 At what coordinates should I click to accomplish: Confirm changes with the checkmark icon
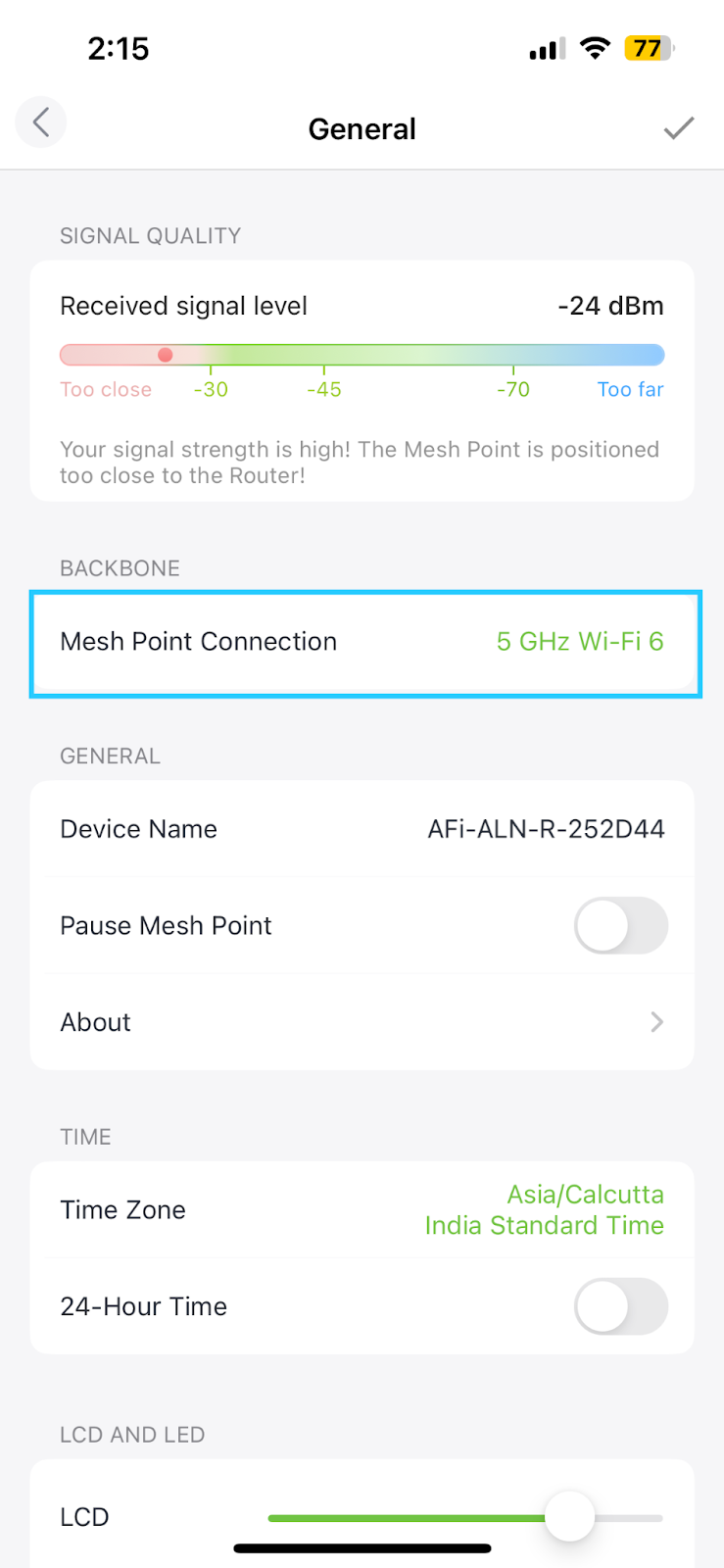(x=678, y=127)
